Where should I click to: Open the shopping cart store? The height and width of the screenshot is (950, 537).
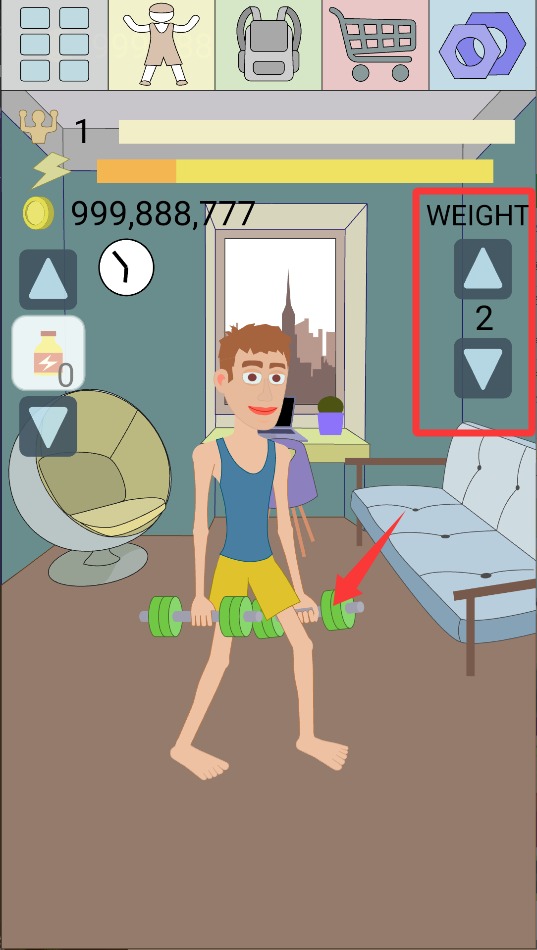(x=375, y=45)
